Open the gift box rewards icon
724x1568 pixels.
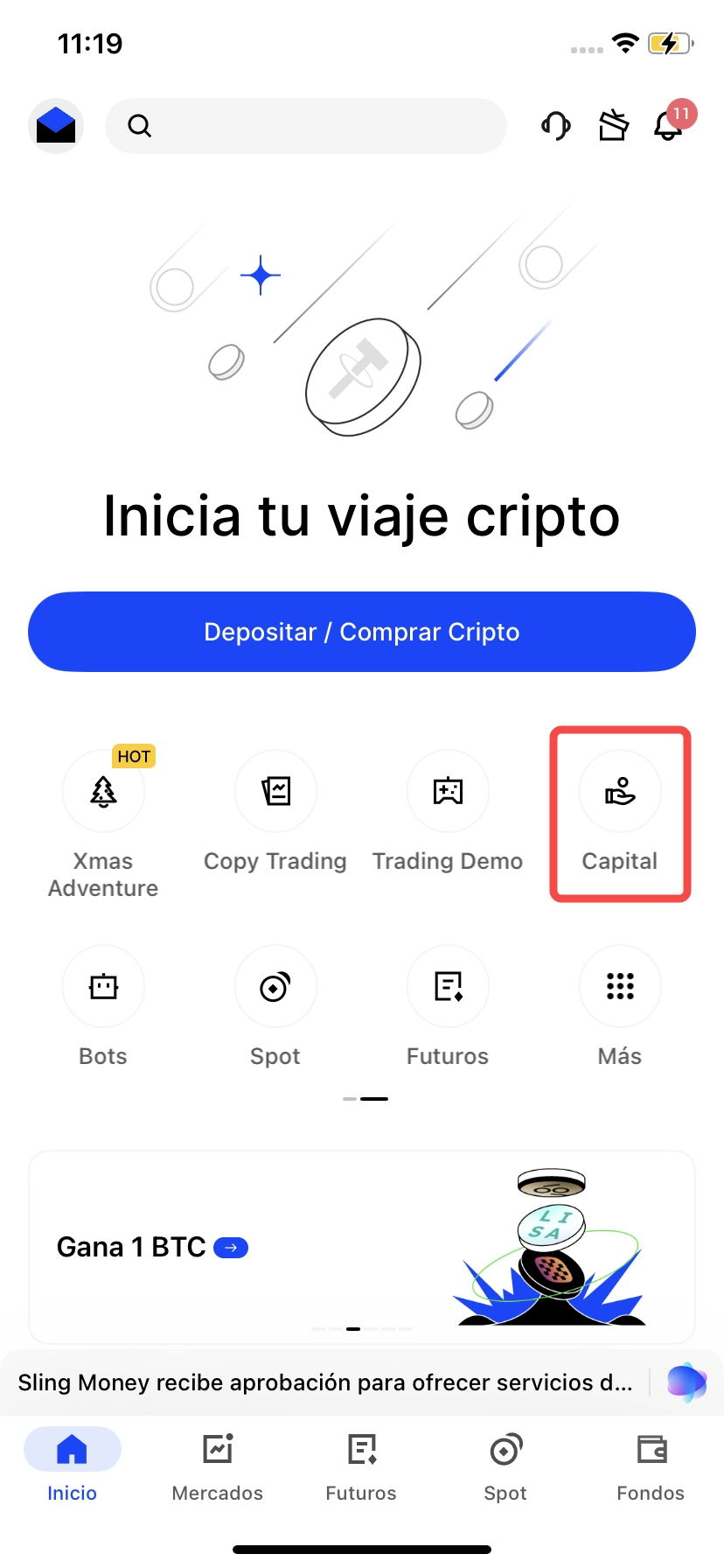click(613, 126)
